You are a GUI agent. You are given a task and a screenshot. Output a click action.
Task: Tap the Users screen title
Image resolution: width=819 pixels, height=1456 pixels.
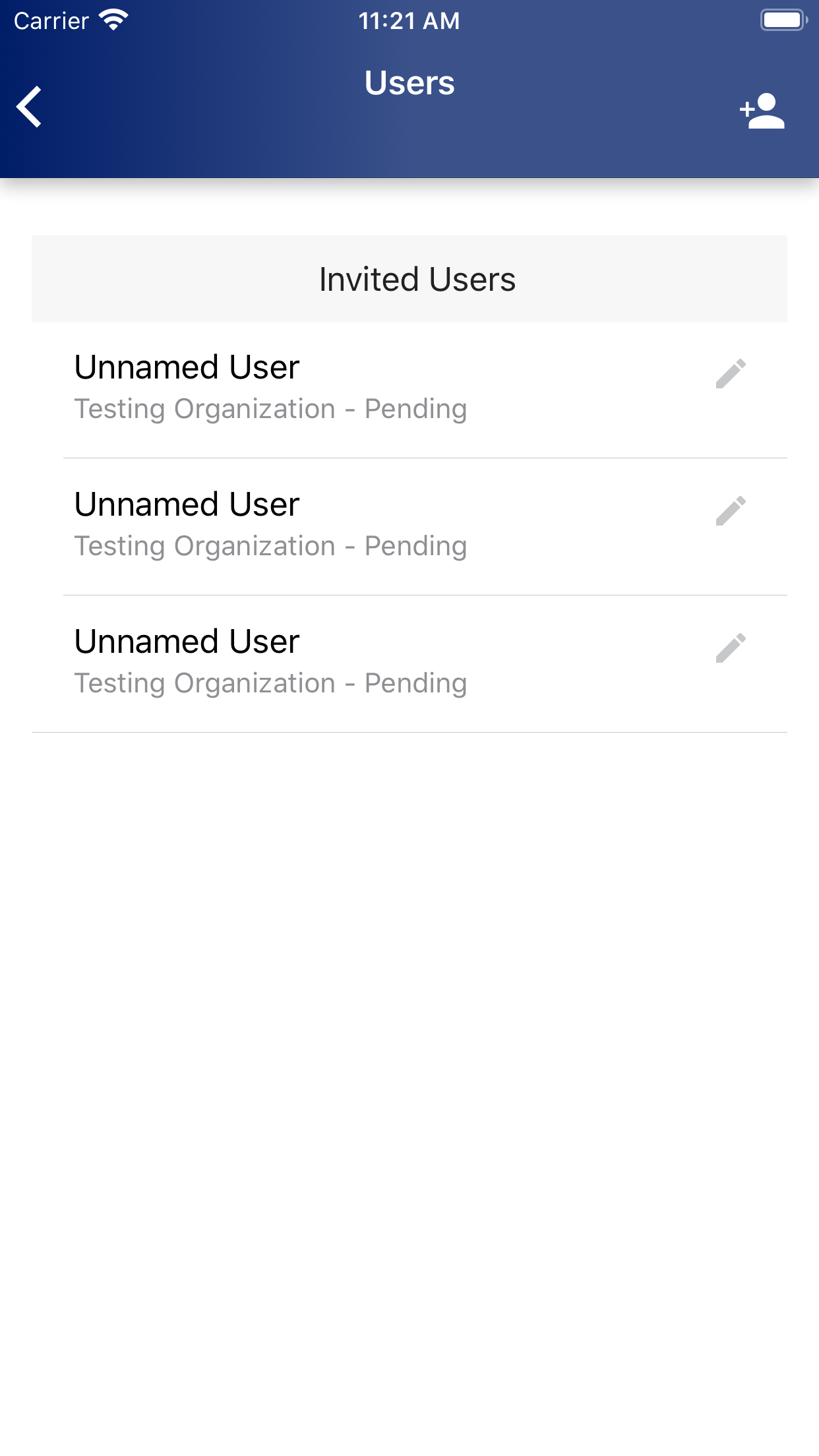click(x=409, y=82)
